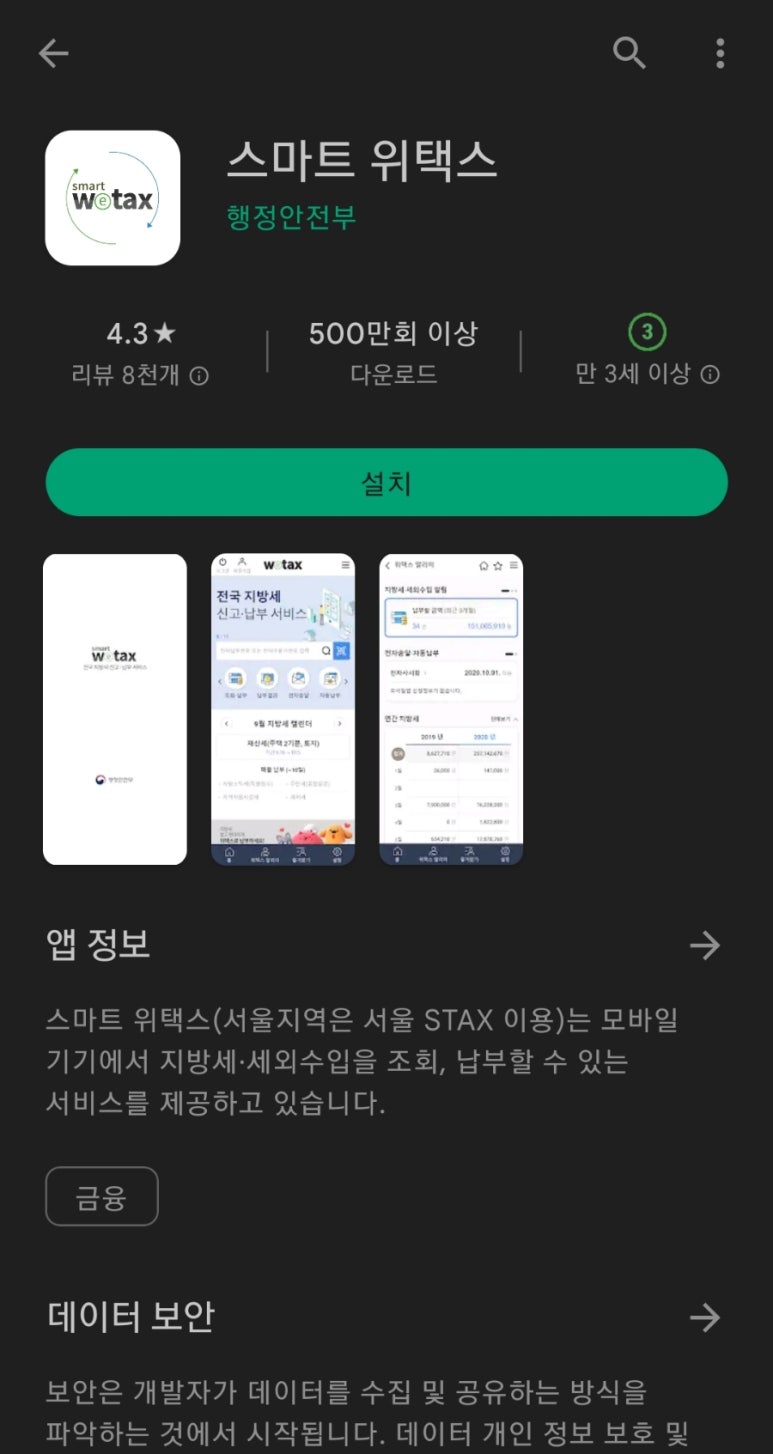The height and width of the screenshot is (1454, 773).
Task: Open the first splash-screen screenshot
Action: pyautogui.click(x=115, y=709)
